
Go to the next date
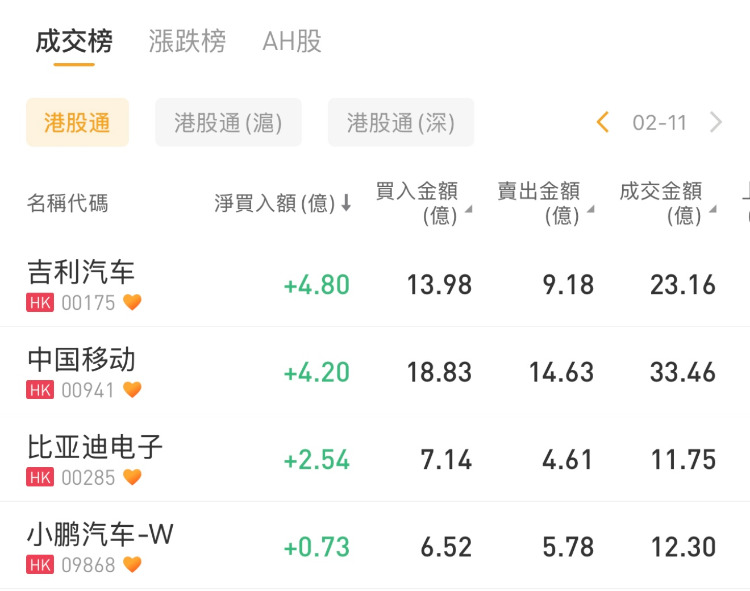coord(716,123)
